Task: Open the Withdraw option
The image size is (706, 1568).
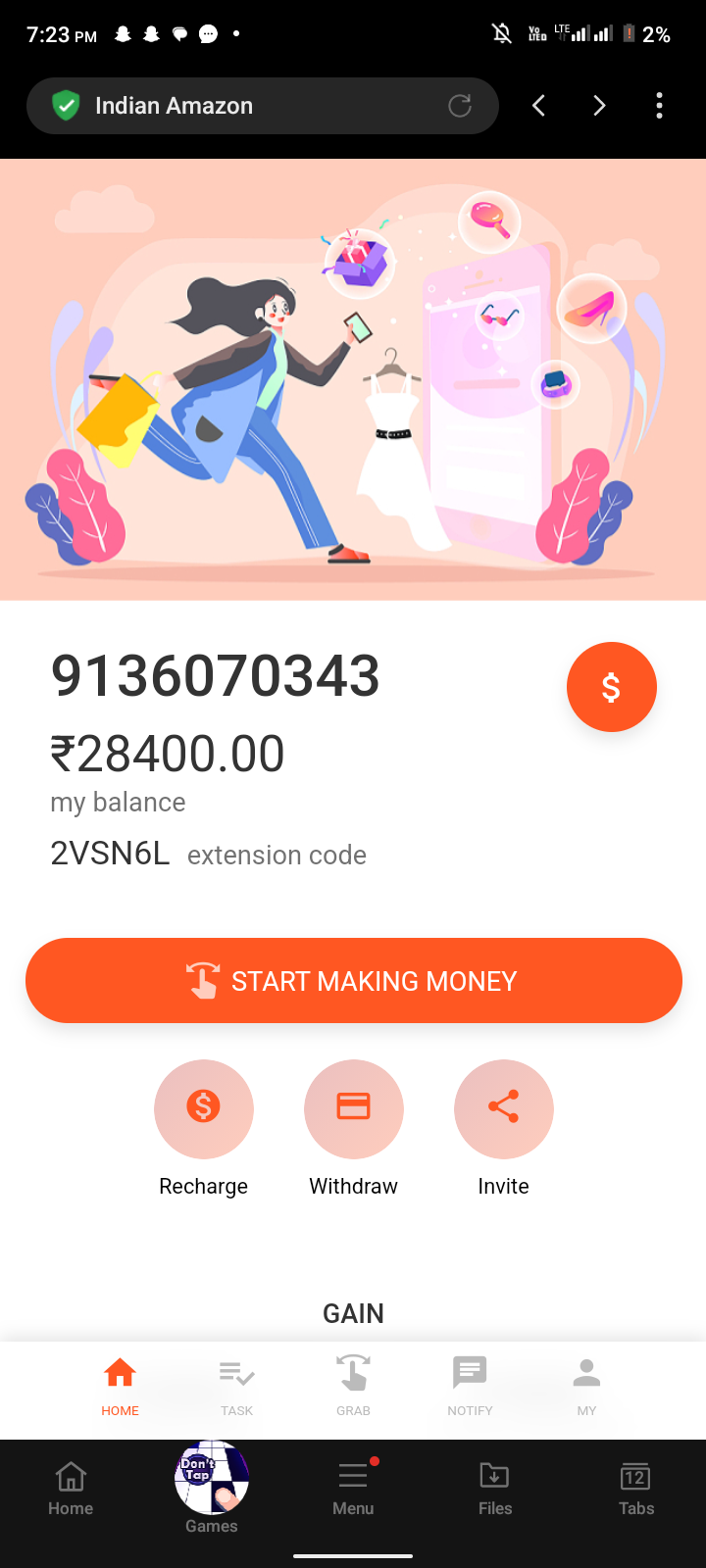Action: click(x=353, y=1109)
